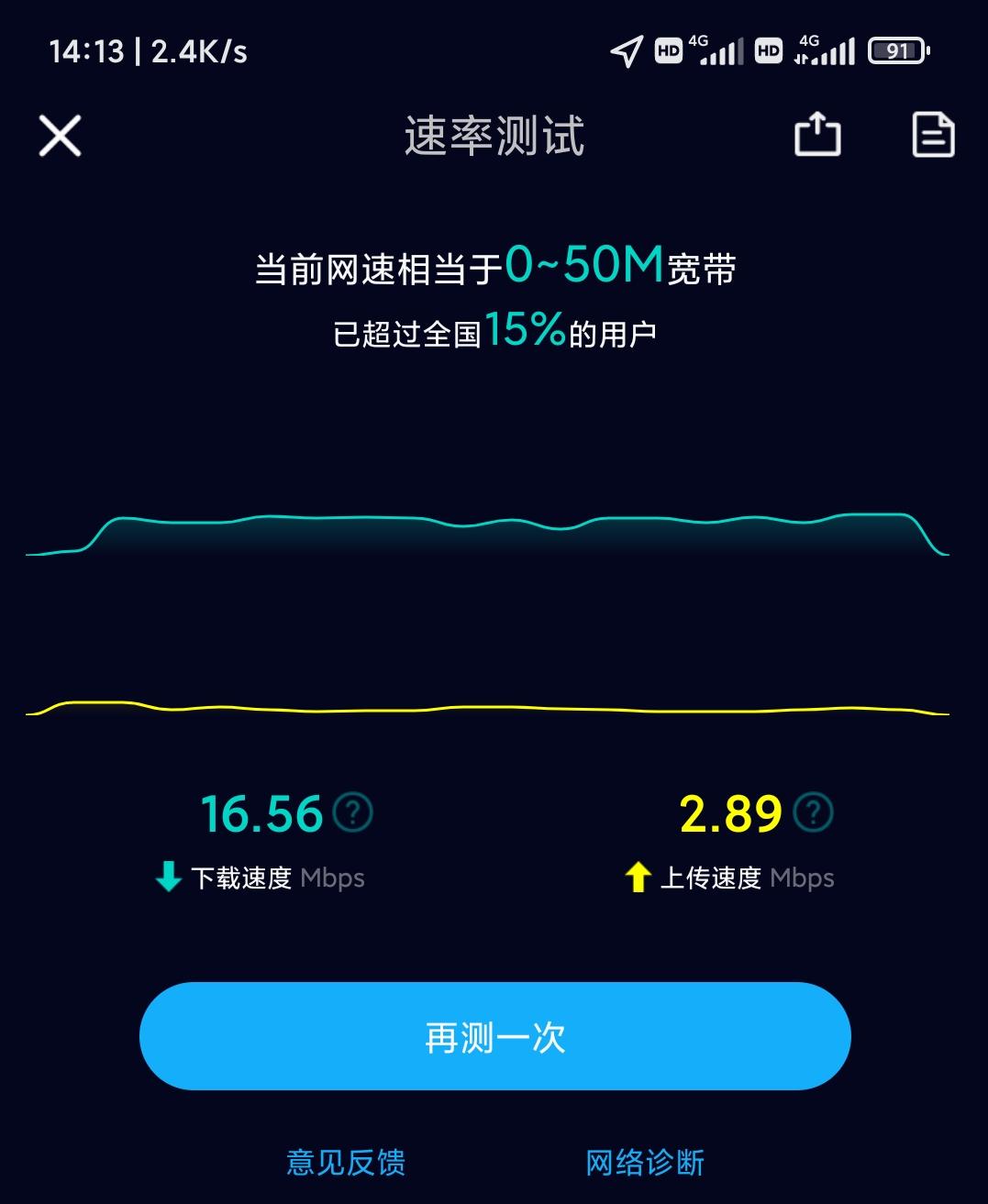
Task: Click the yellow upload arrow icon
Action: click(x=638, y=877)
